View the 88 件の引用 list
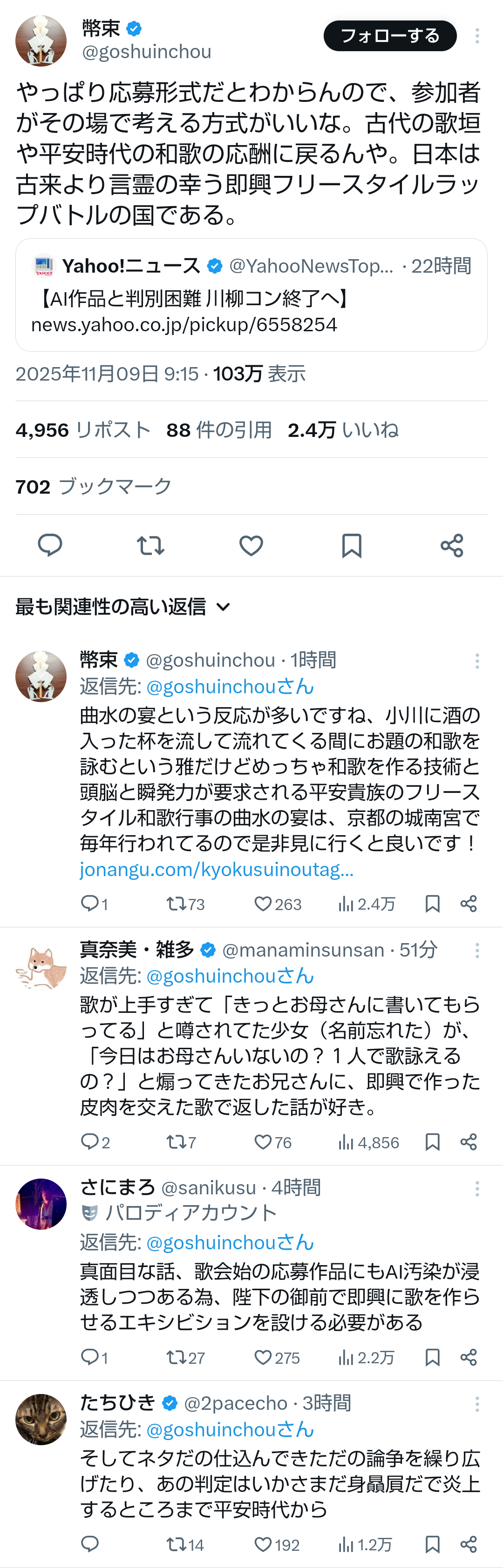 [218, 430]
